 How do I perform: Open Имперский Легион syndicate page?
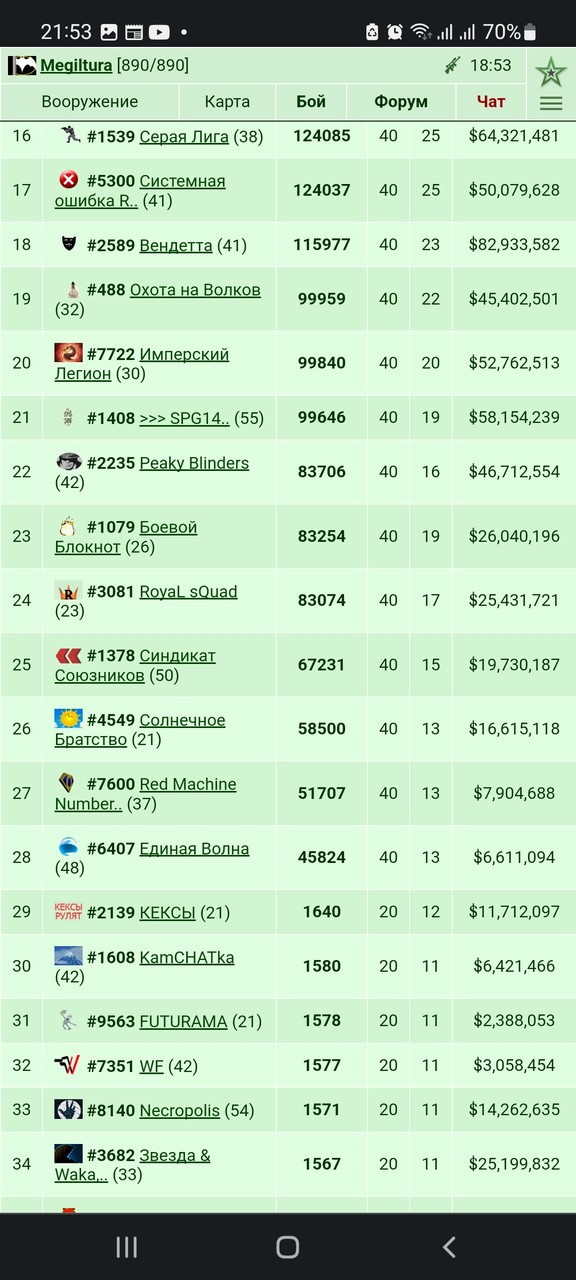142,364
